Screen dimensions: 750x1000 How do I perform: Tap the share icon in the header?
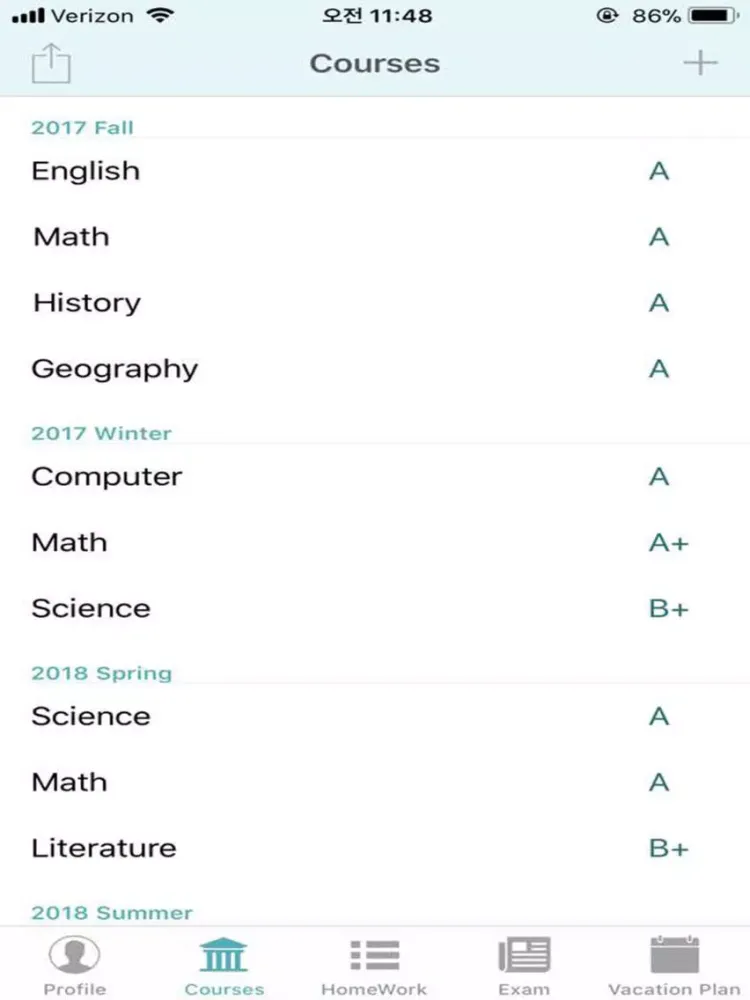pyautogui.click(x=51, y=64)
